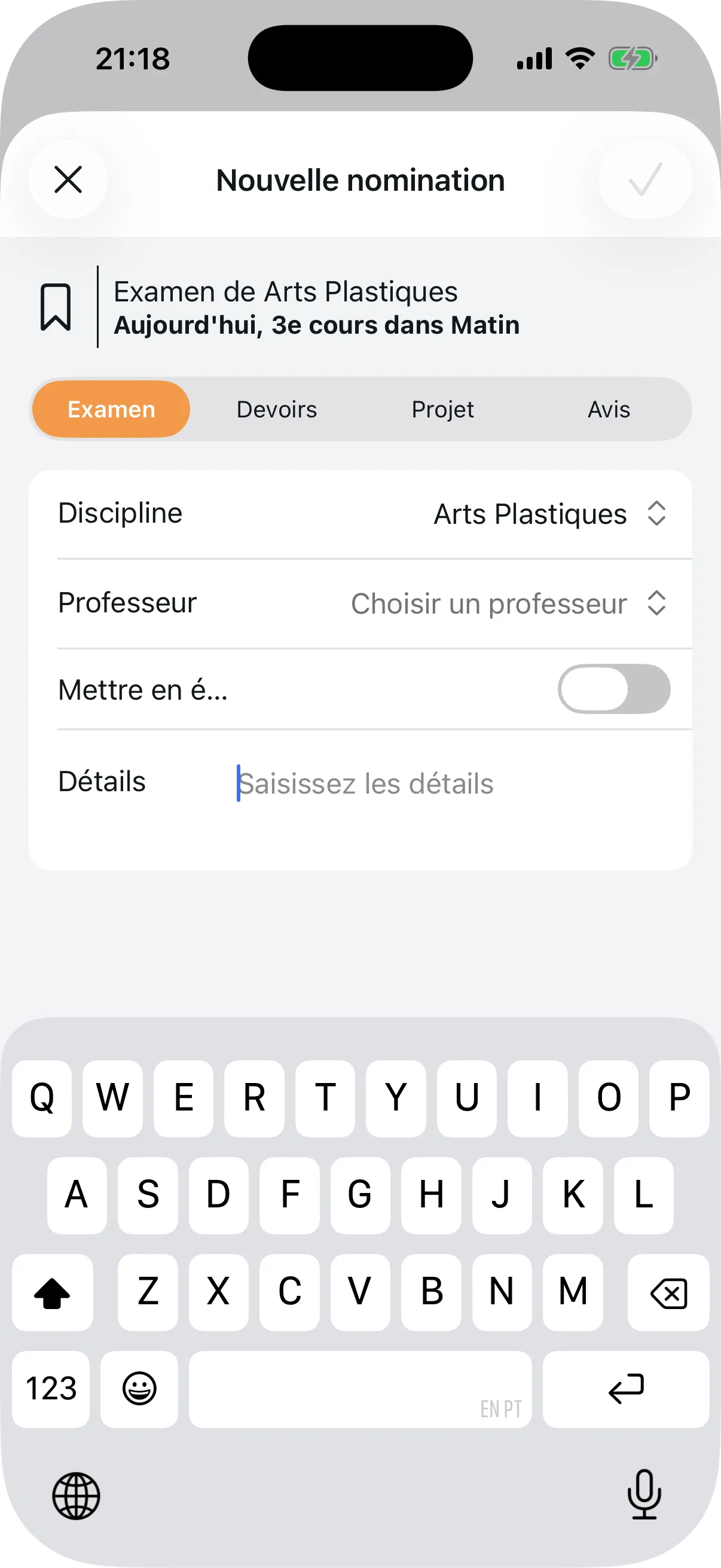721x1568 pixels.
Task: Click the bookmark icon next to the exam title
Action: pyautogui.click(x=56, y=306)
